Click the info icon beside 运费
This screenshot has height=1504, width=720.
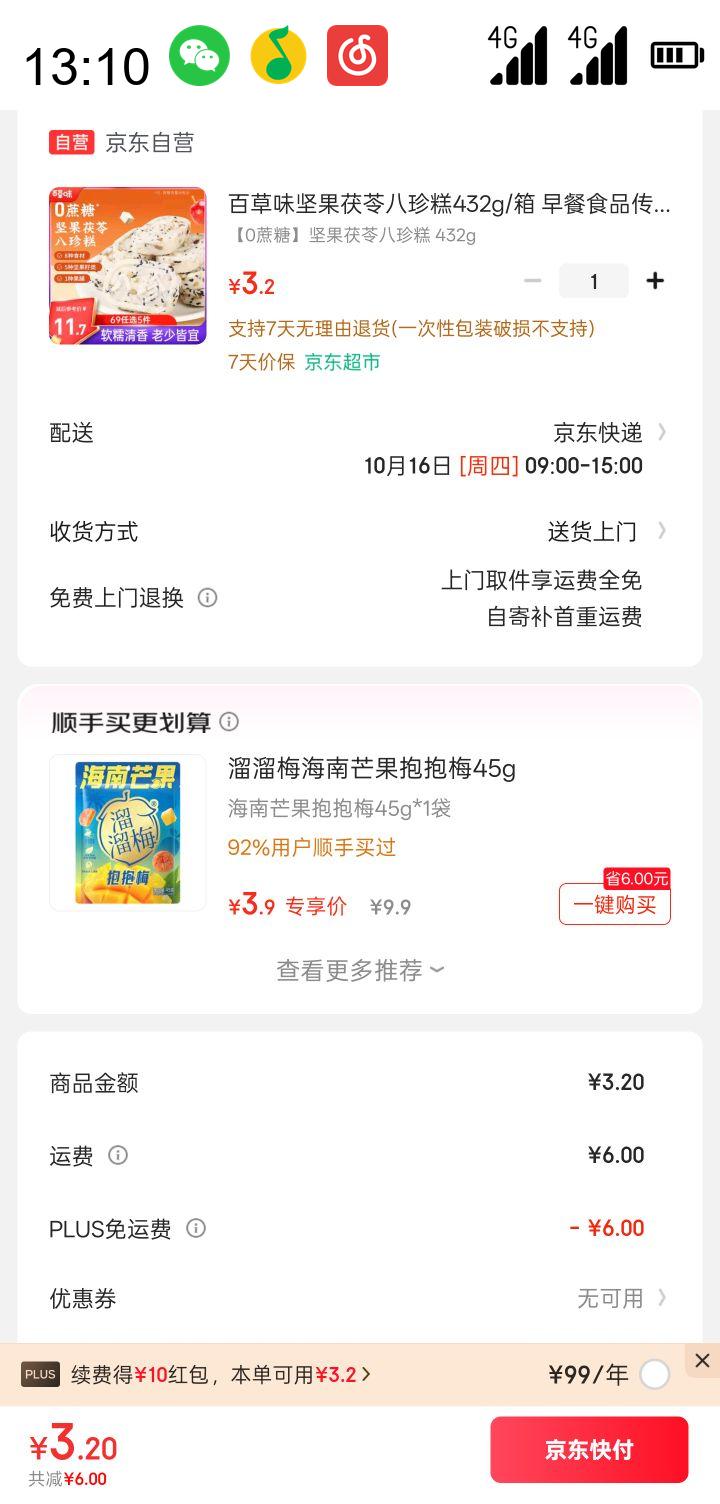119,1156
